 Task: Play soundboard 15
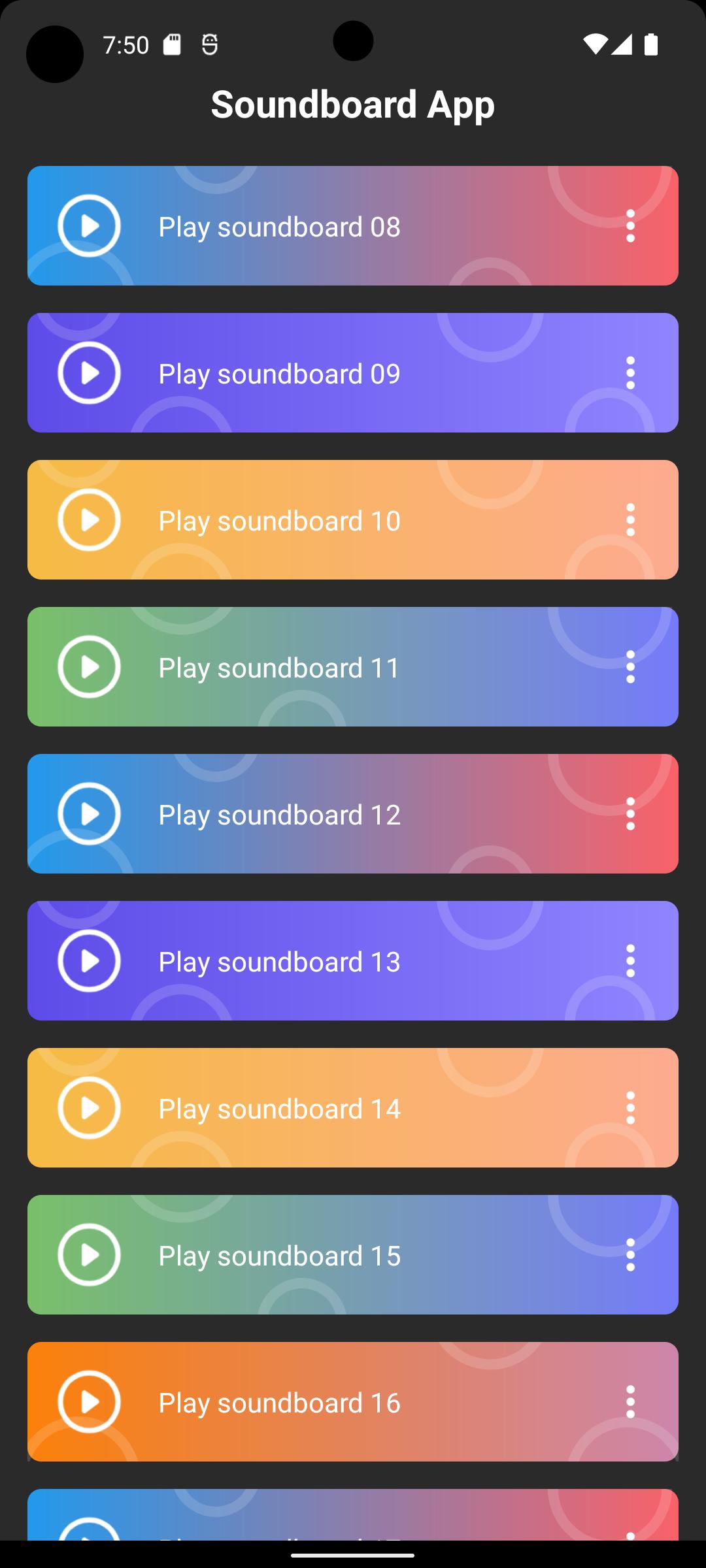coord(89,1255)
